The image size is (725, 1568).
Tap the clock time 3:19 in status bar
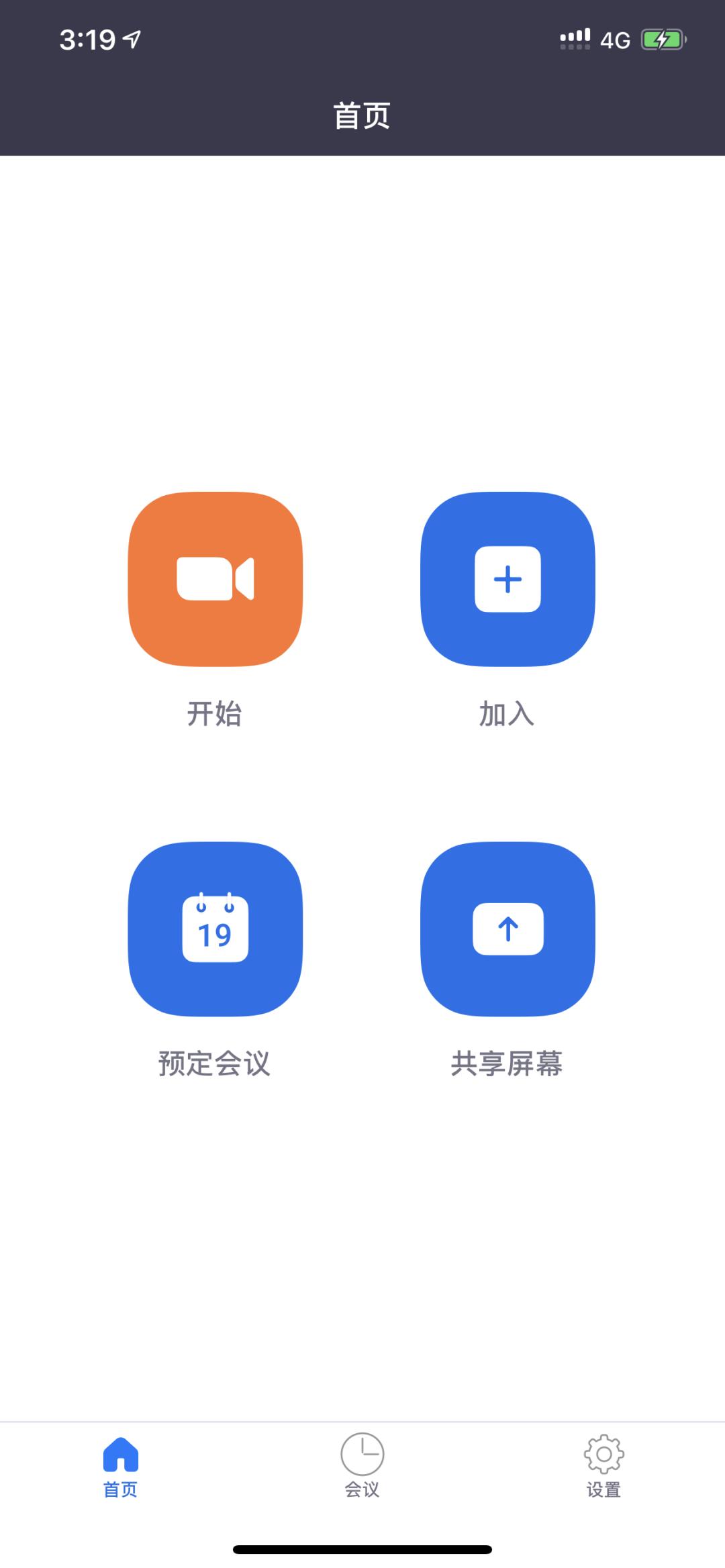(x=87, y=38)
